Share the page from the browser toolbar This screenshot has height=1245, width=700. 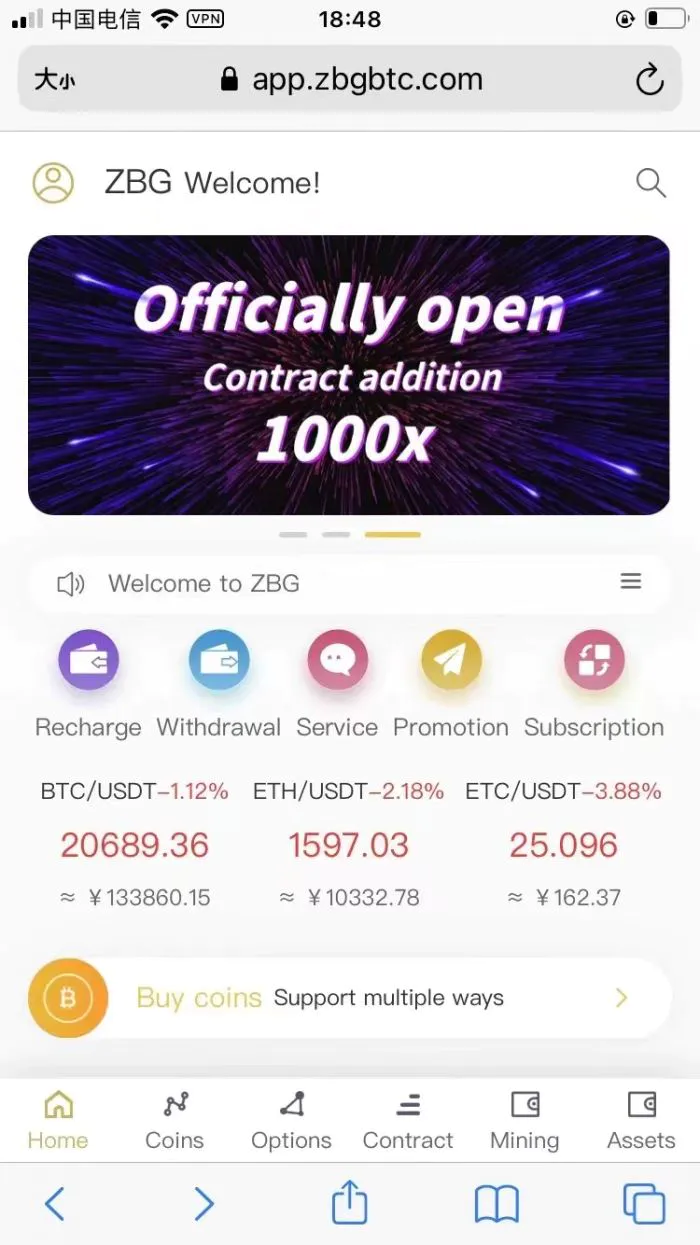click(x=349, y=1202)
